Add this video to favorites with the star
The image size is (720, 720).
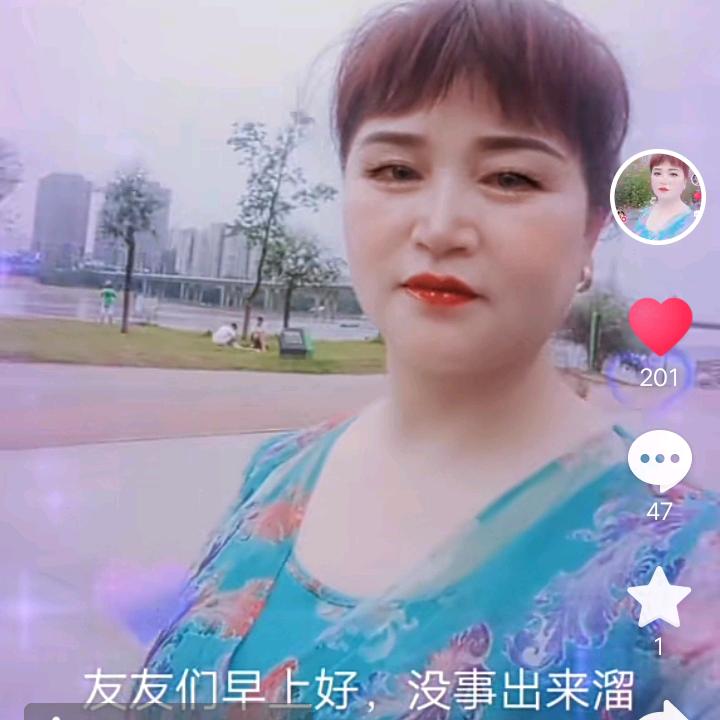click(x=659, y=598)
